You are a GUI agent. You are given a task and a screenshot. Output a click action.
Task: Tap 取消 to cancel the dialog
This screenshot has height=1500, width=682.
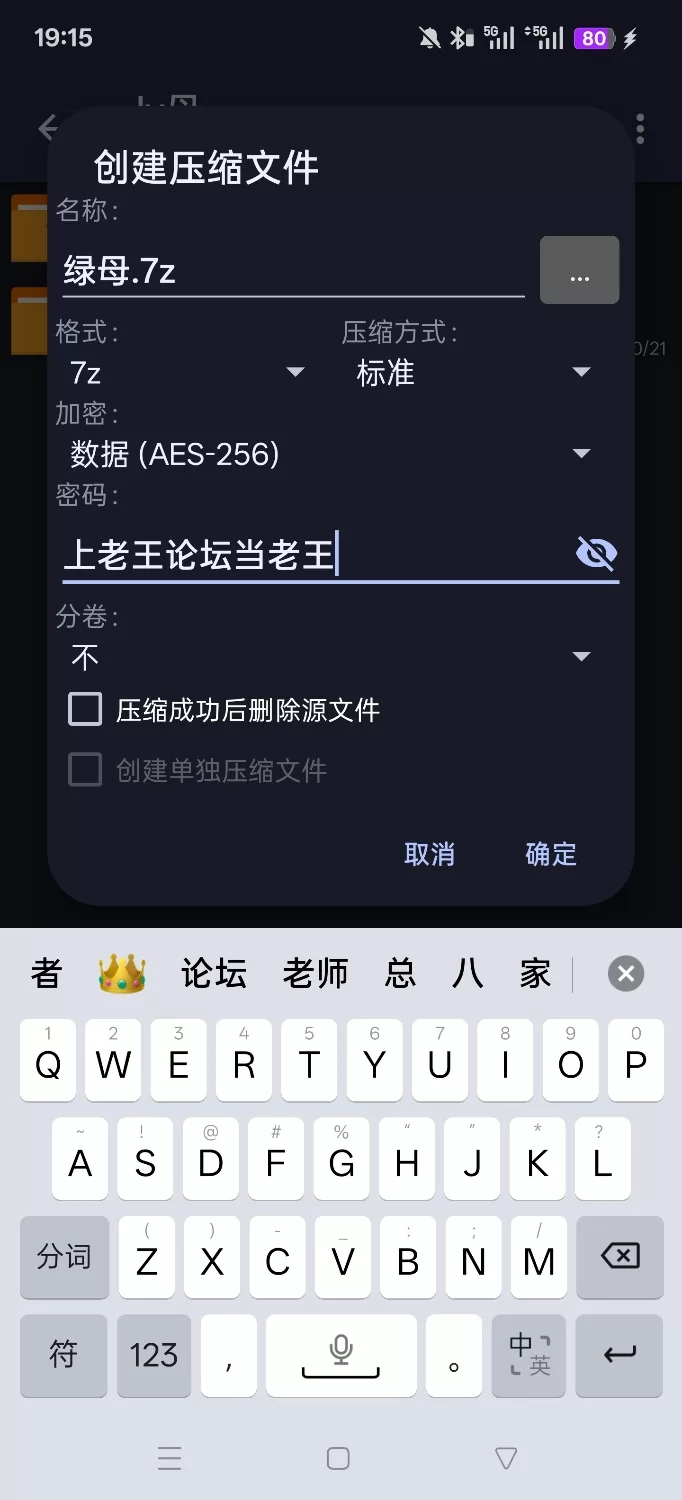click(x=429, y=853)
